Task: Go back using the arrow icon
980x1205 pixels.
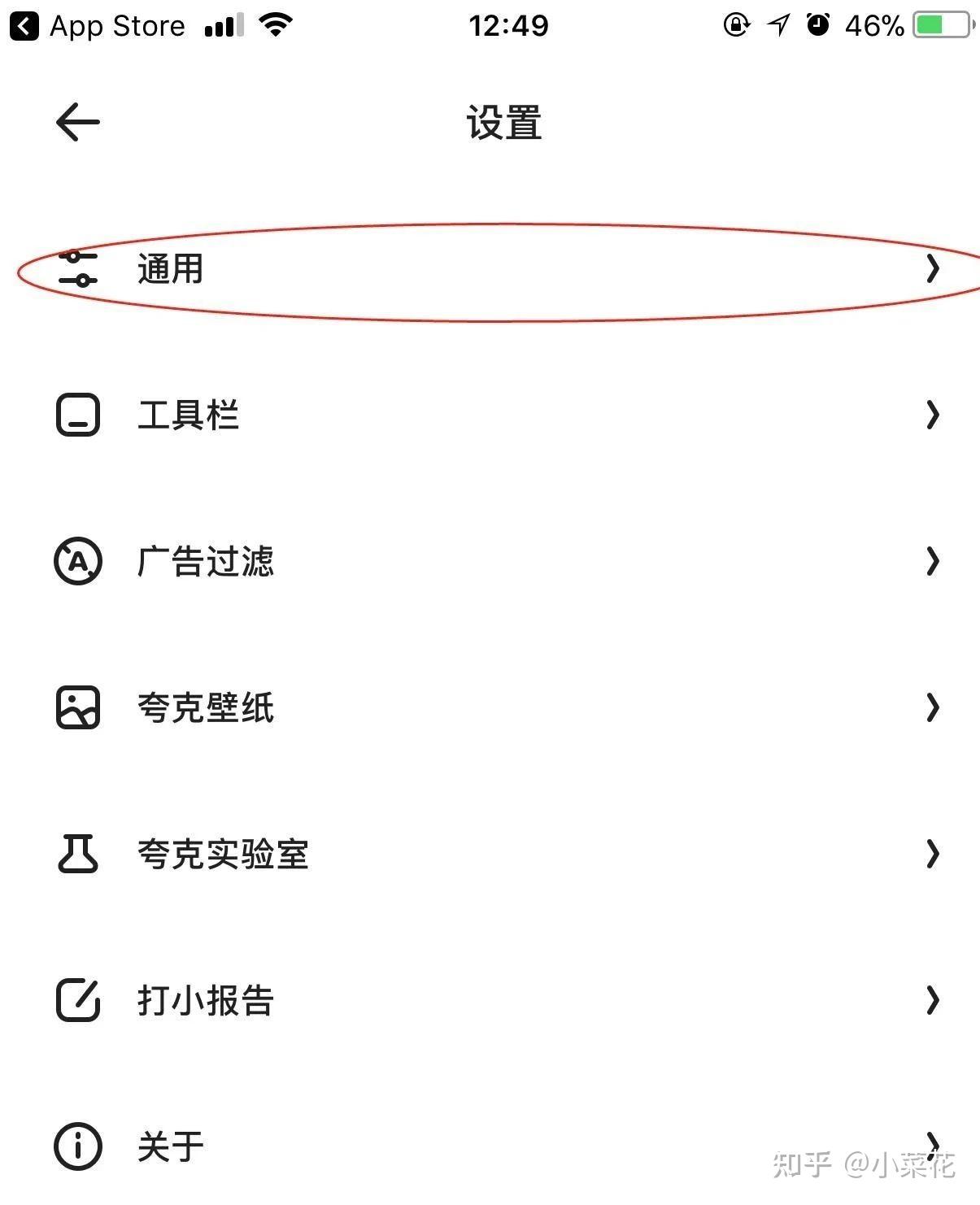Action: [78, 123]
